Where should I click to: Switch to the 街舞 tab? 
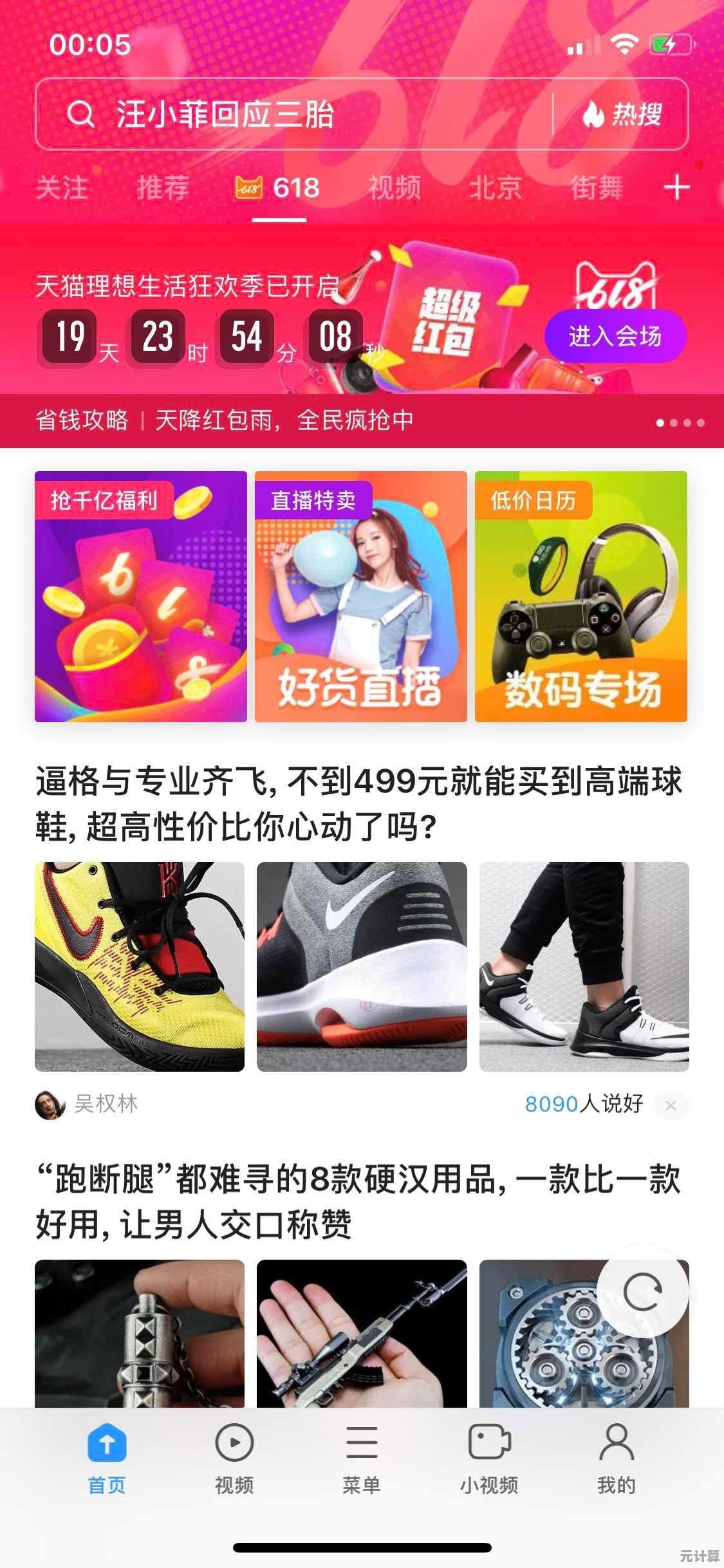[x=597, y=188]
